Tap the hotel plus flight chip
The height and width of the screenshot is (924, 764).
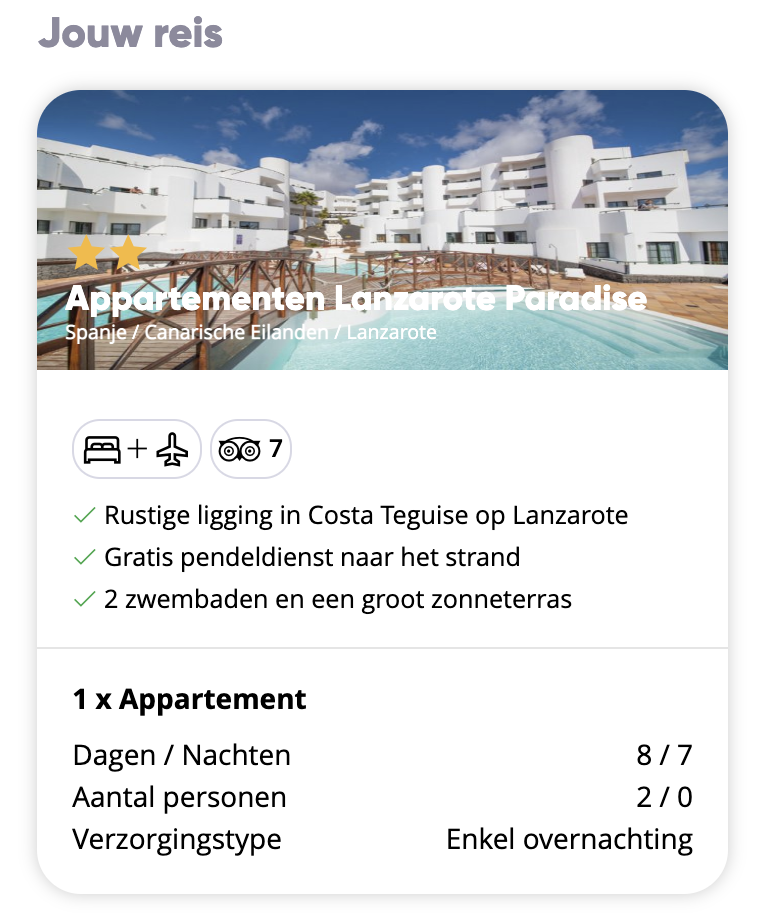tap(137, 449)
